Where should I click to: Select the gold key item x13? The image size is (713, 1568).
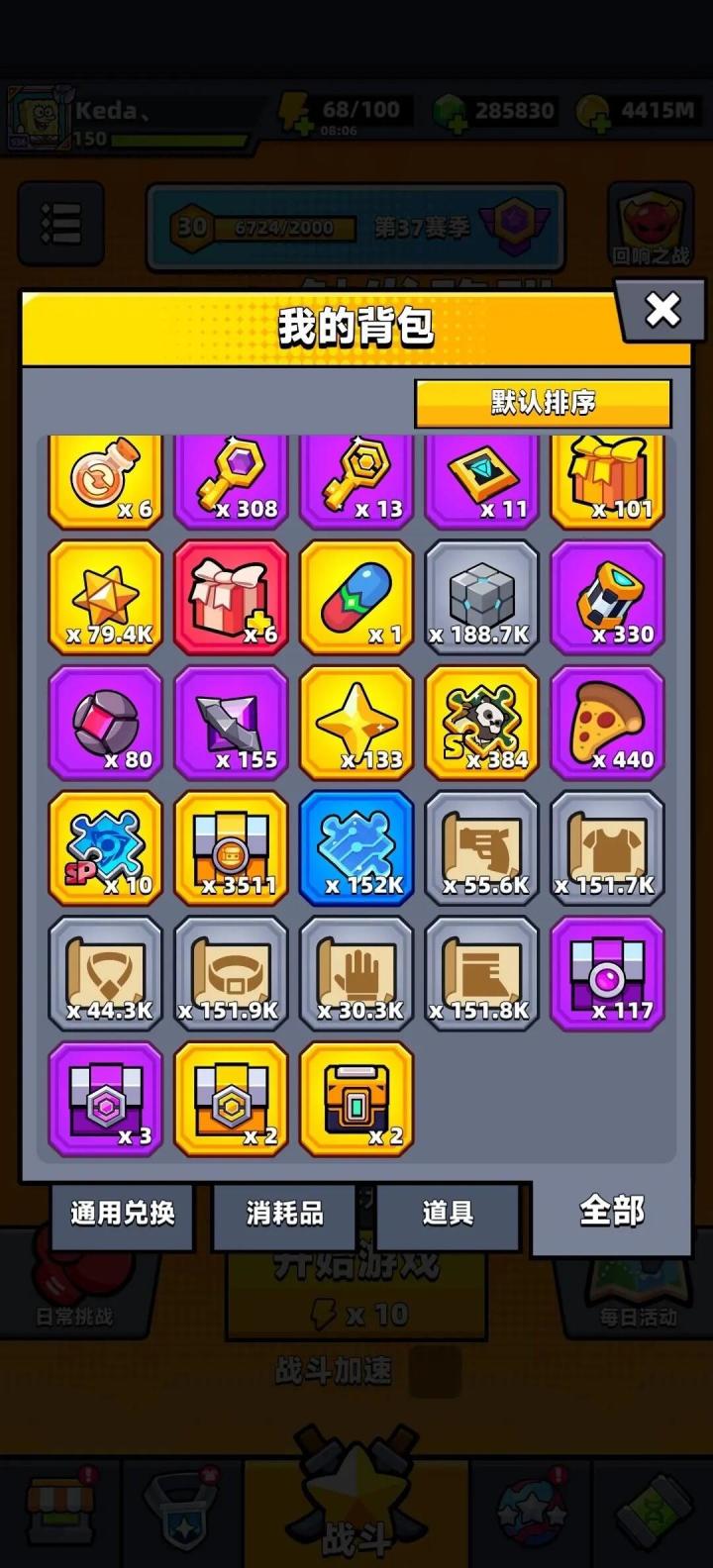click(356, 478)
